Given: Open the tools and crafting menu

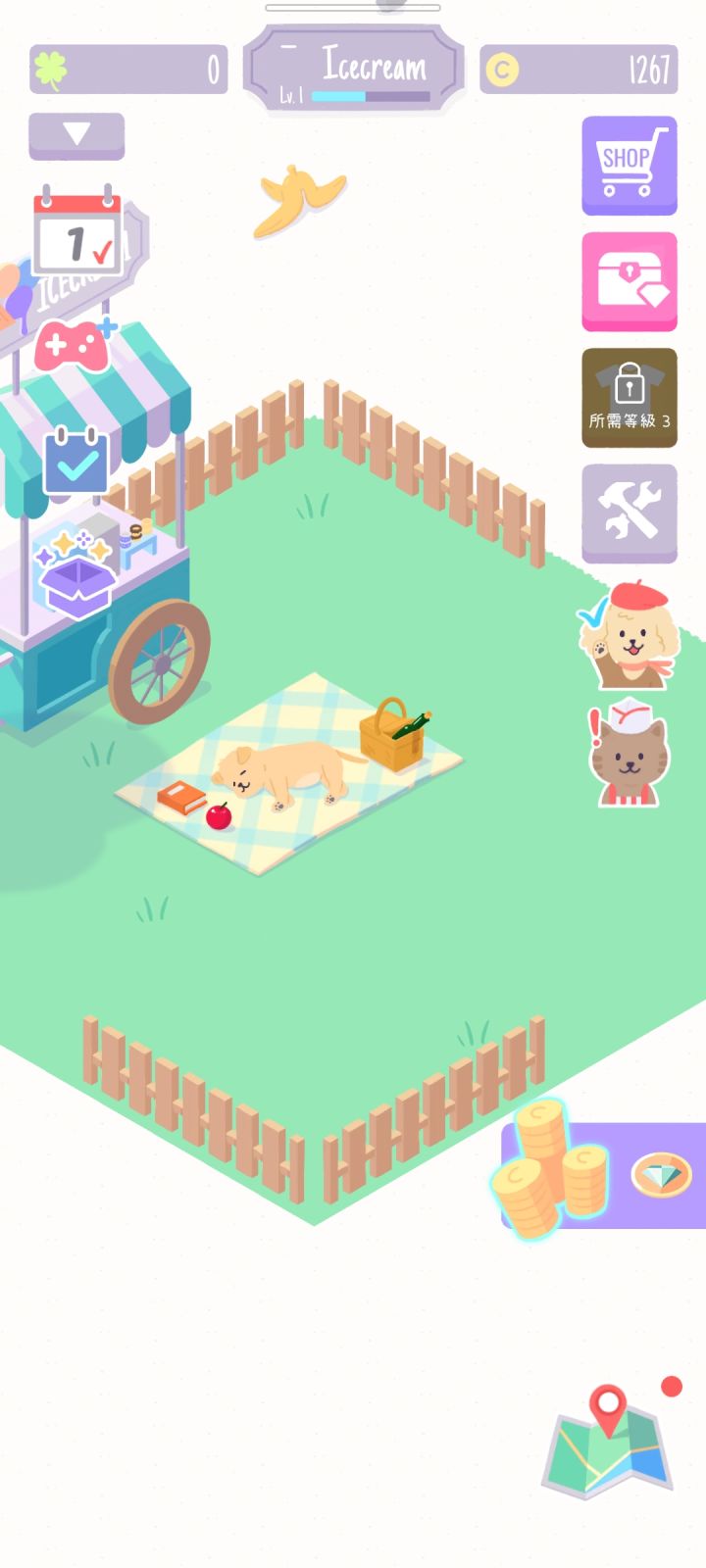Looking at the screenshot, I should click(629, 513).
